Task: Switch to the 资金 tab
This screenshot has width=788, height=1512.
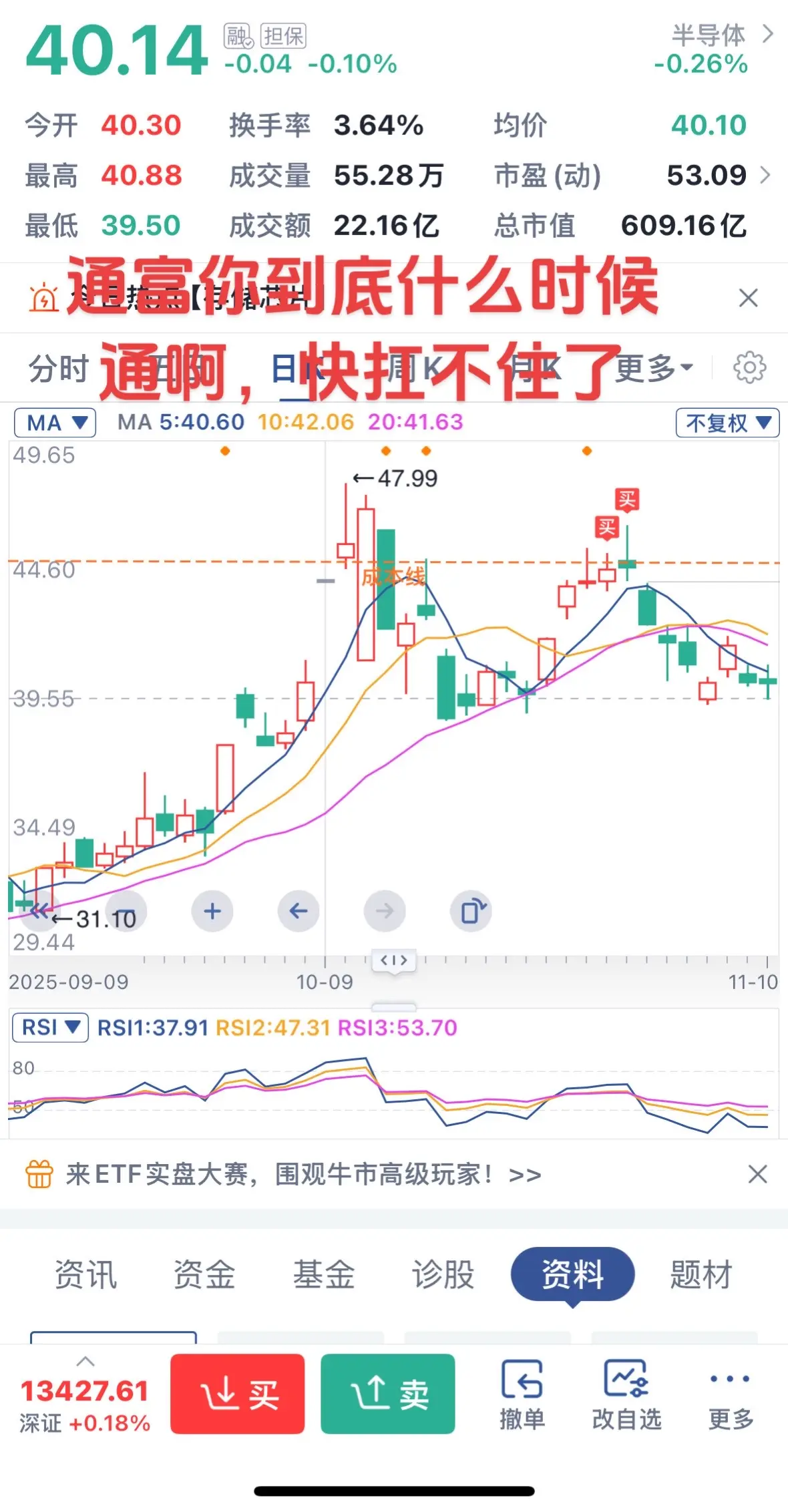Action: (x=204, y=1274)
